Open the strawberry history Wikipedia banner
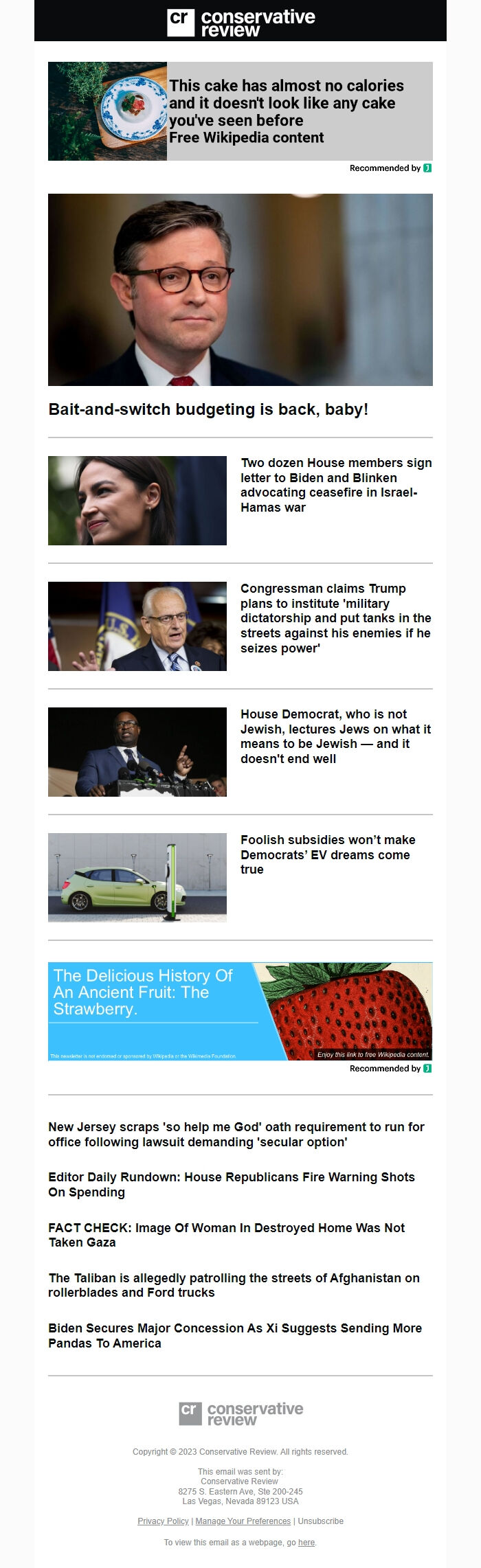The image size is (481, 1568). point(240,1011)
